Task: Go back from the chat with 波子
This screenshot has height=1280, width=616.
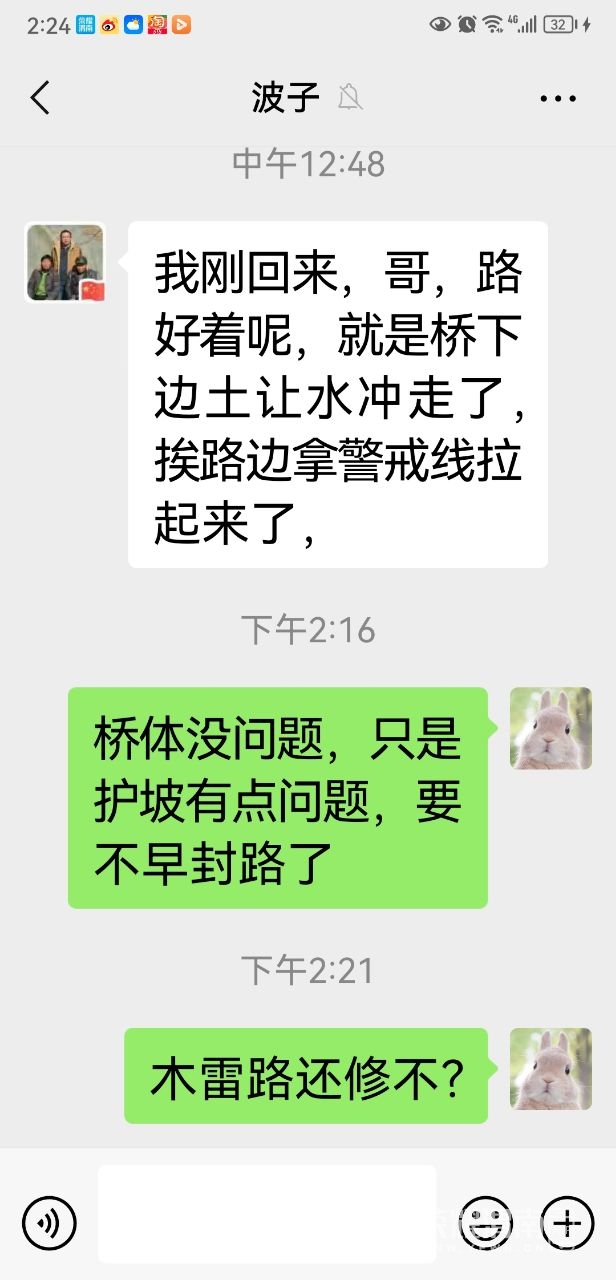Action: (x=40, y=98)
